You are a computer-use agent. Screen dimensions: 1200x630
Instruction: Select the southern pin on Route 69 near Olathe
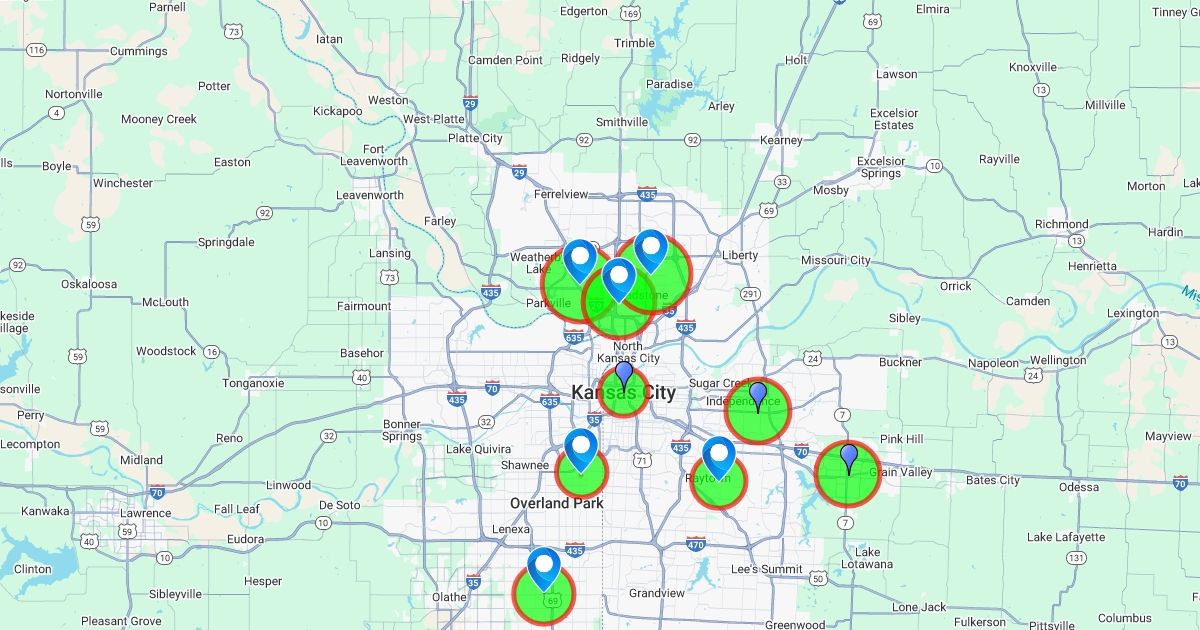point(544,569)
